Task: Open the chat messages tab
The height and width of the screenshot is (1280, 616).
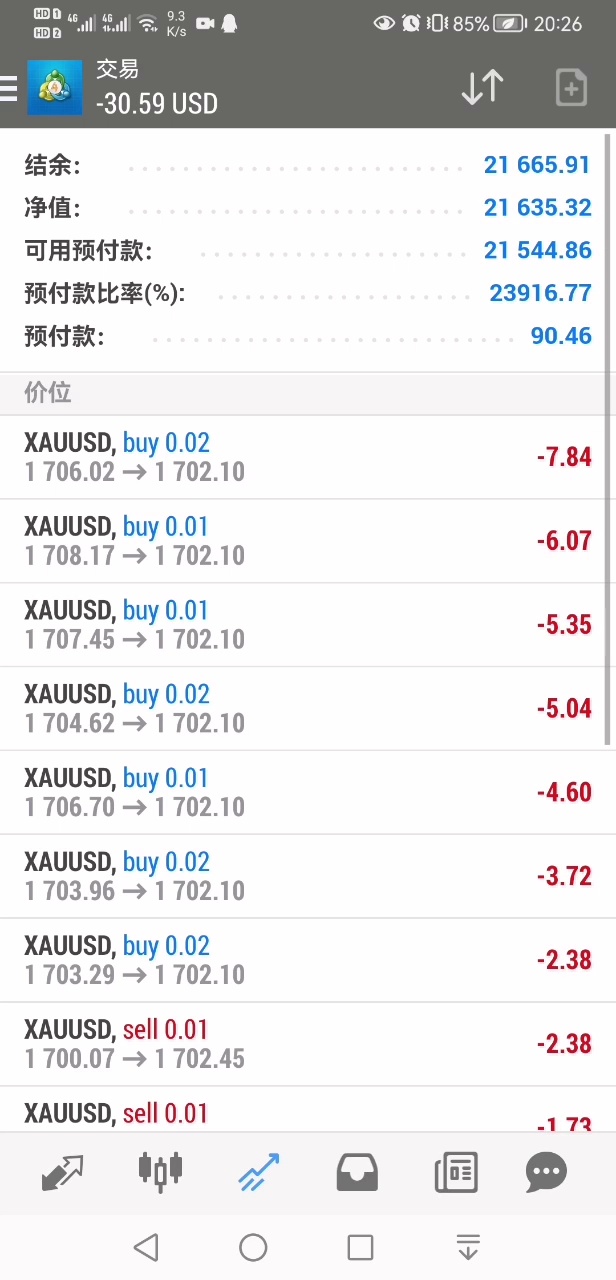Action: (546, 1172)
